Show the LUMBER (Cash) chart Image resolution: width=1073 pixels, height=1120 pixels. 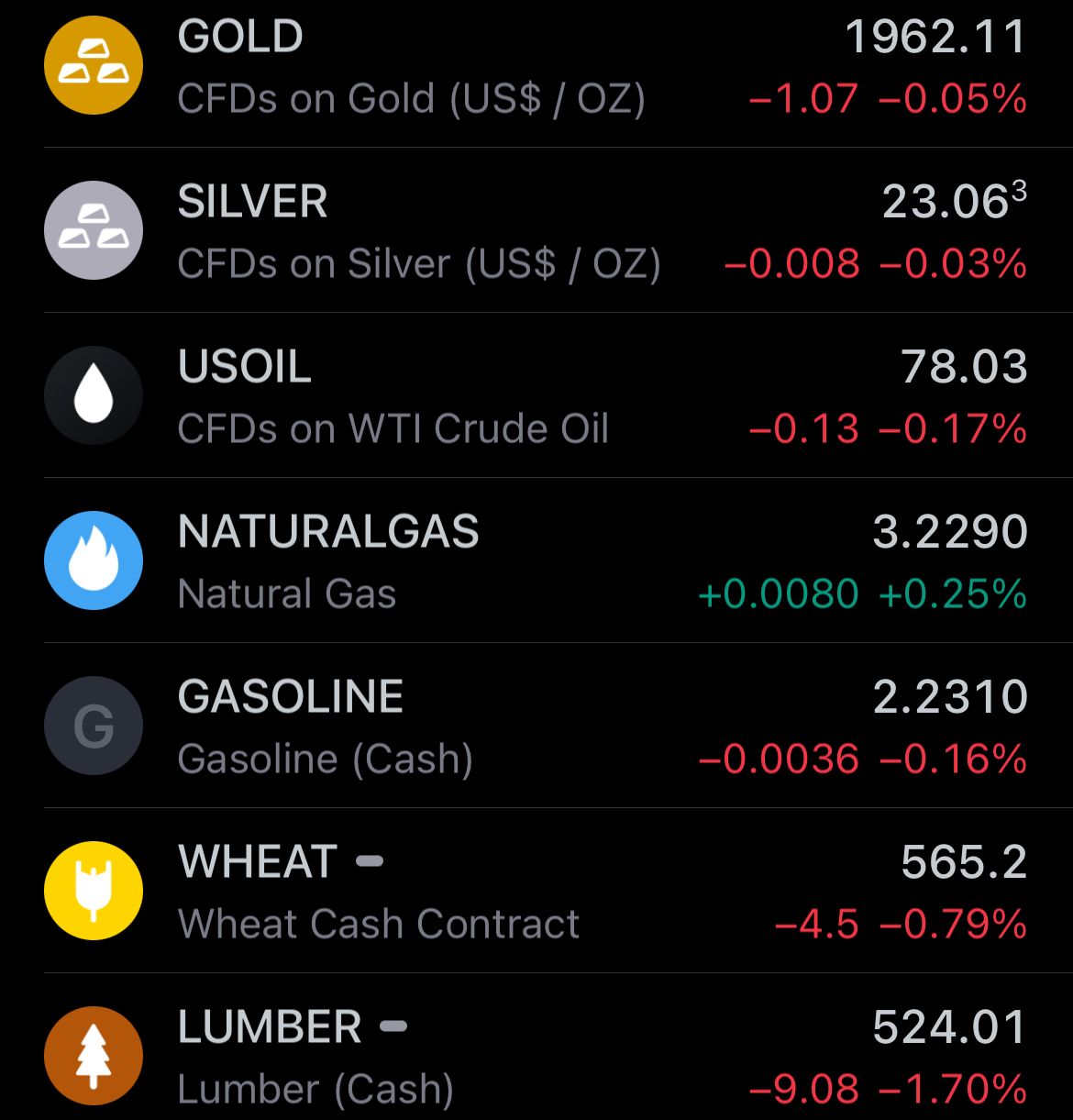pyautogui.click(x=536, y=1057)
